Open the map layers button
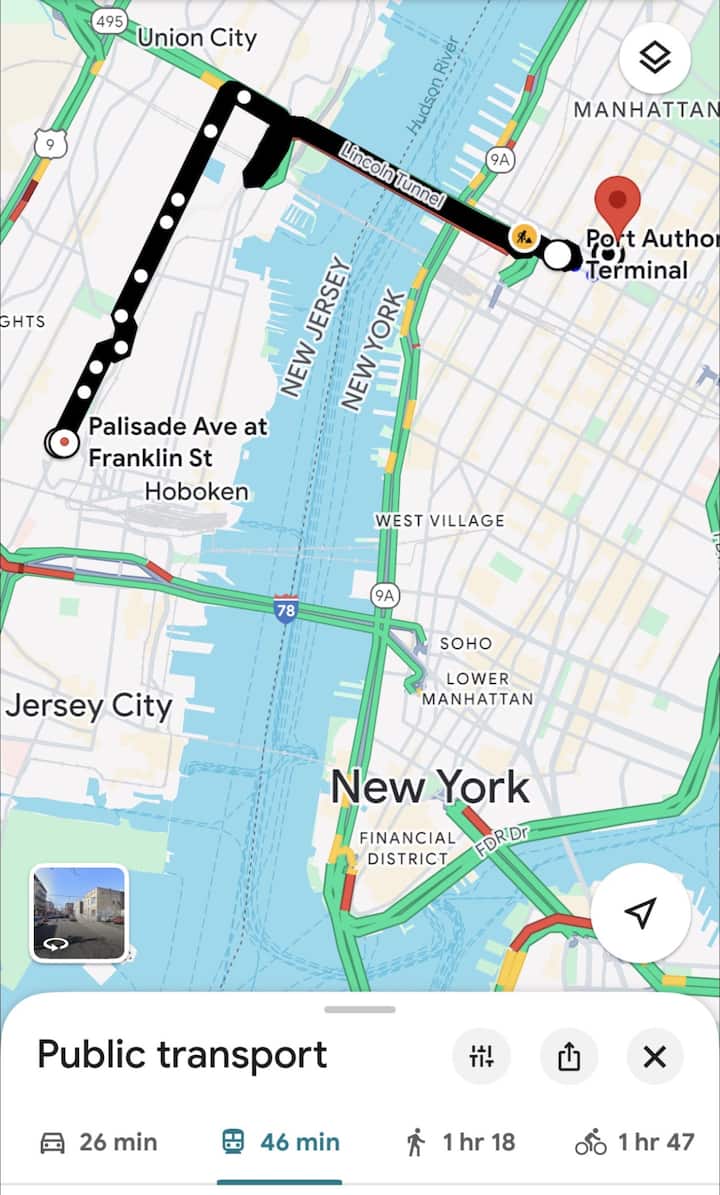Image resolution: width=720 pixels, height=1195 pixels. 654,58
